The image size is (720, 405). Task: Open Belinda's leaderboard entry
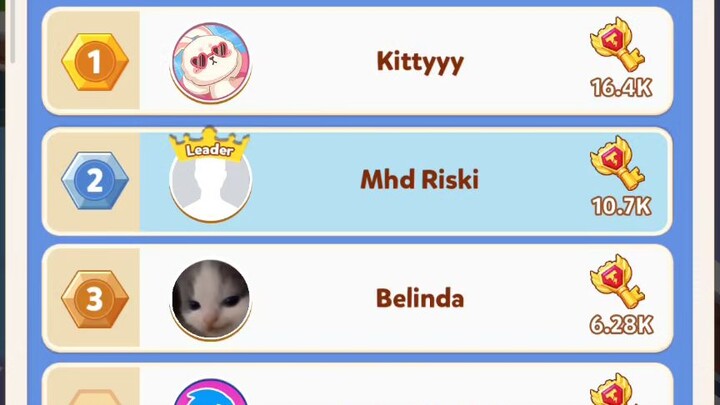coord(419,298)
